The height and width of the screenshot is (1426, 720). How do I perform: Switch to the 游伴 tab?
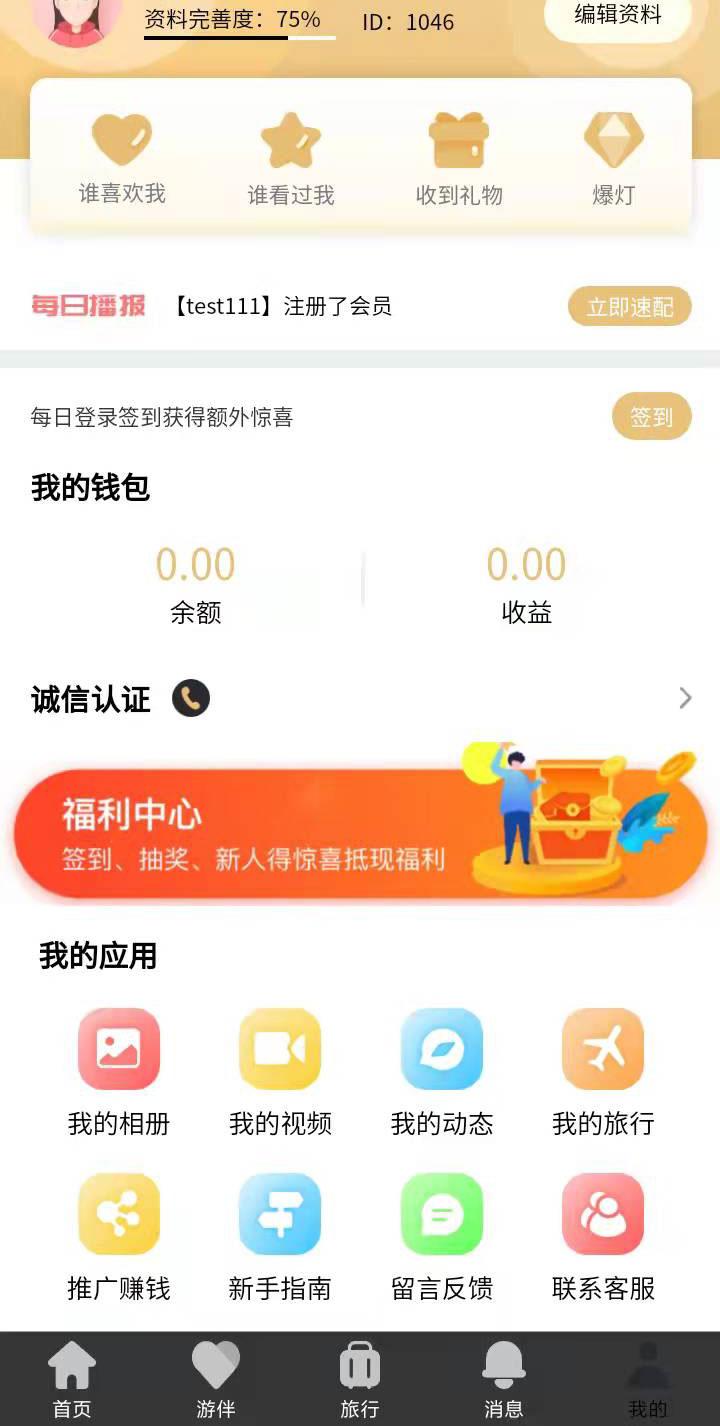[216, 1380]
